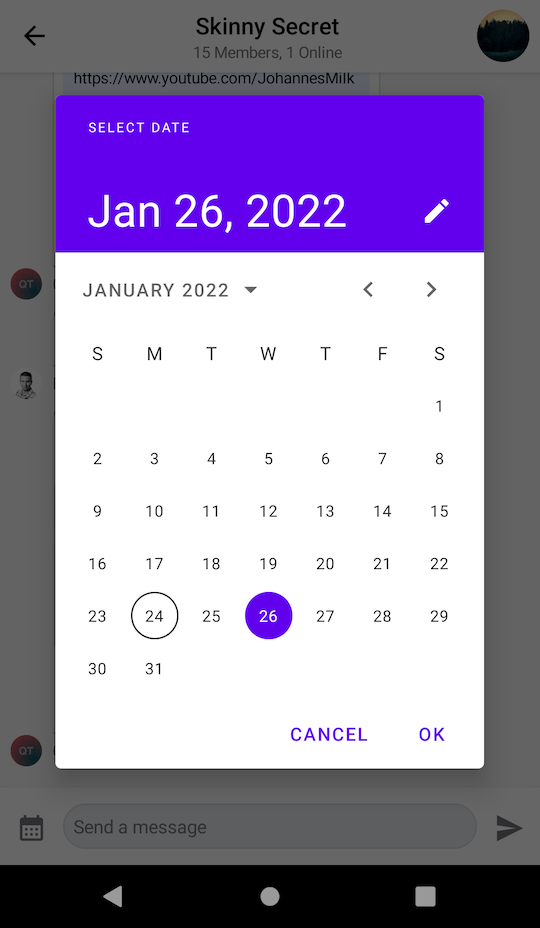Choose January 20 in the calendar
The height and width of the screenshot is (928, 540).
tap(325, 564)
